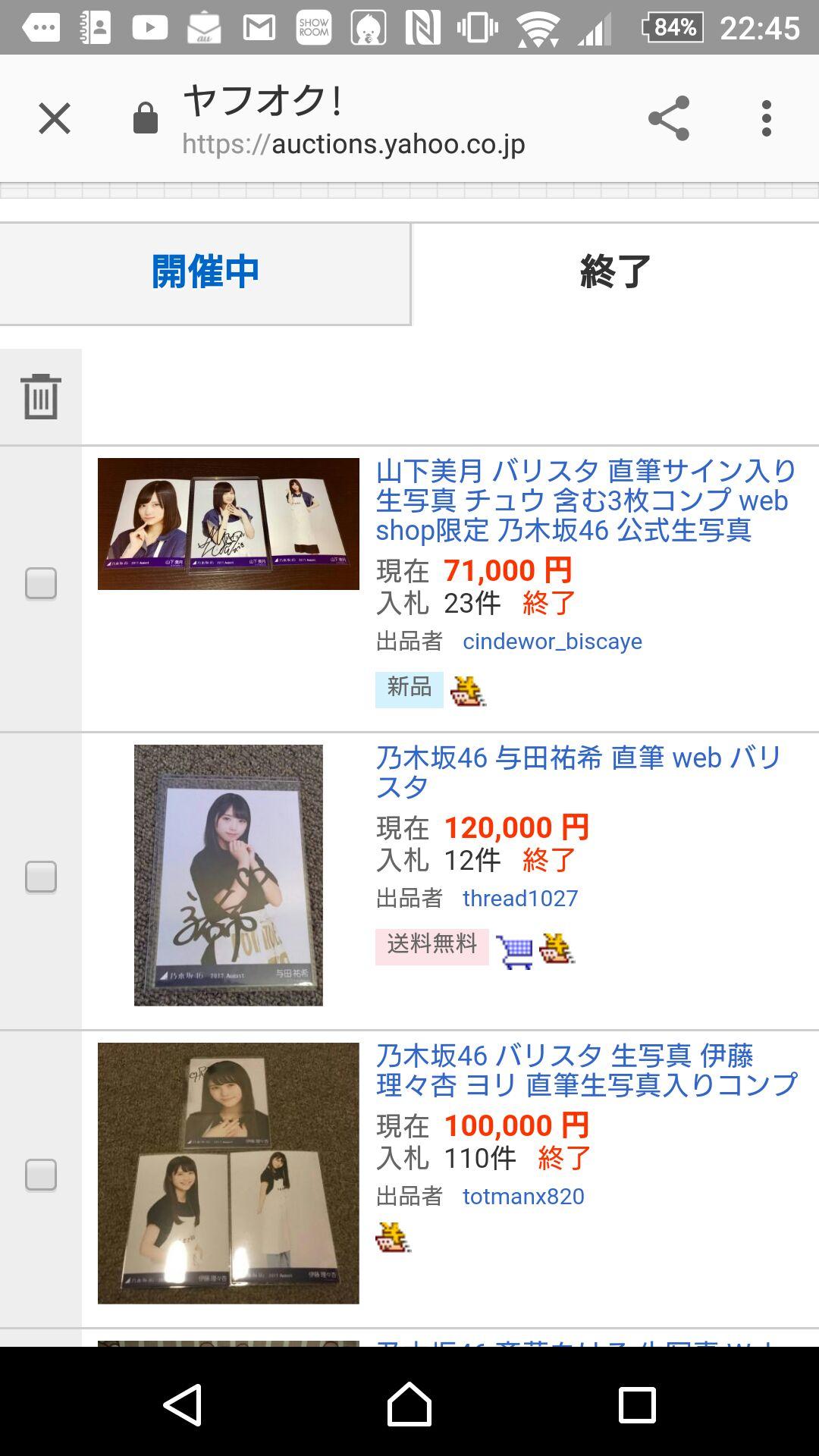819x1456 pixels.
Task: Open the 与田祐希 signed photo thumbnail
Action: (228, 875)
